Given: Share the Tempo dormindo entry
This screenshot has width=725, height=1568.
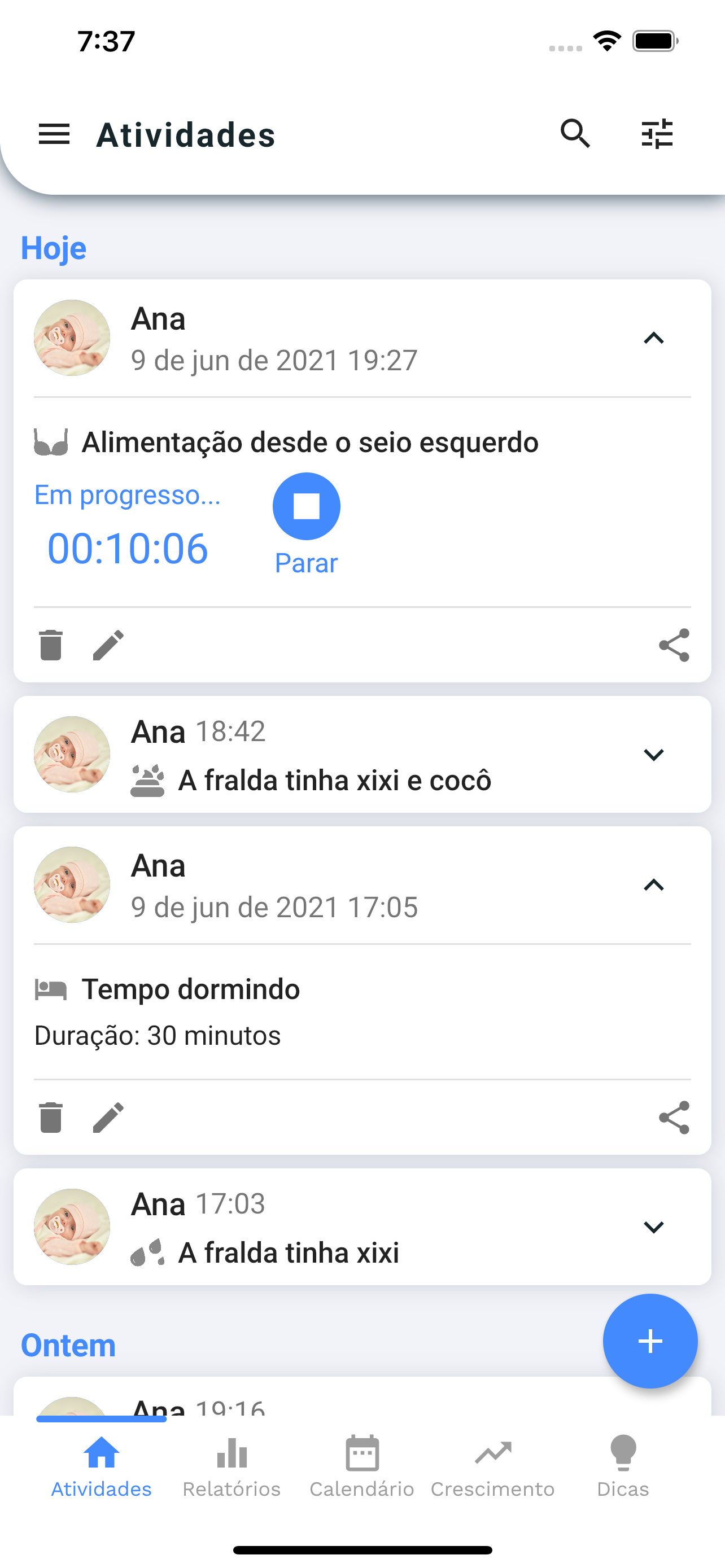Looking at the screenshot, I should 674,1118.
